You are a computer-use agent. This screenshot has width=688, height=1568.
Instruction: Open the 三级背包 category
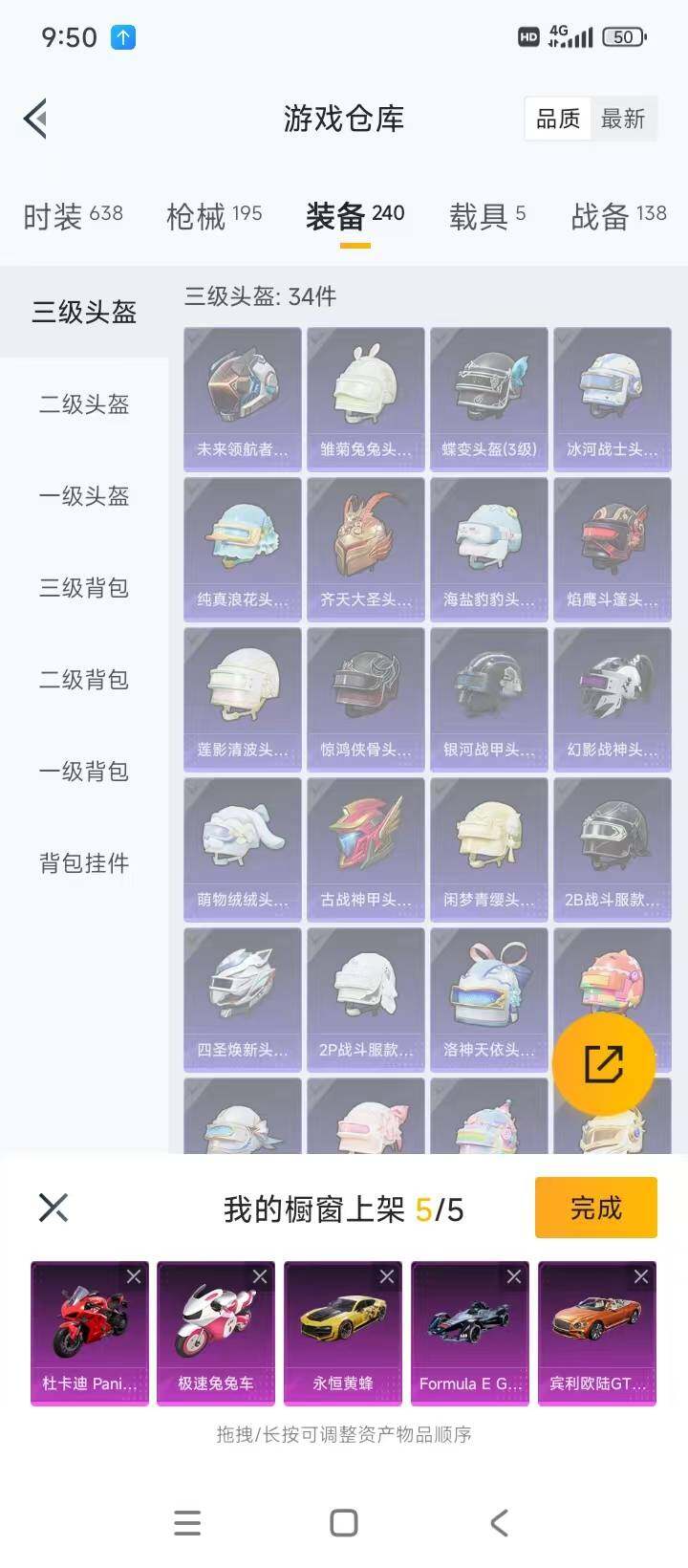coord(84,589)
